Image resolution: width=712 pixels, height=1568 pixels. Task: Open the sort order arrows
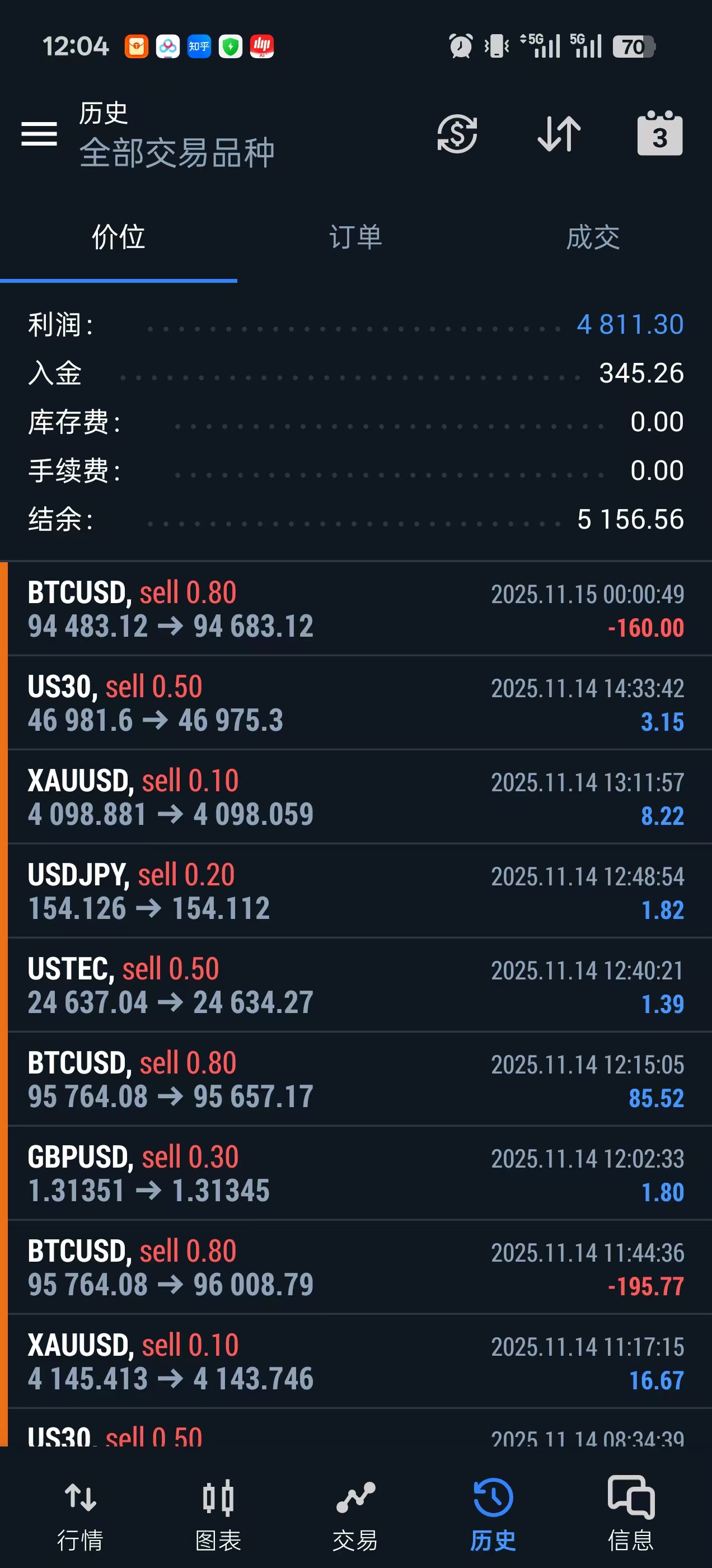tap(559, 133)
